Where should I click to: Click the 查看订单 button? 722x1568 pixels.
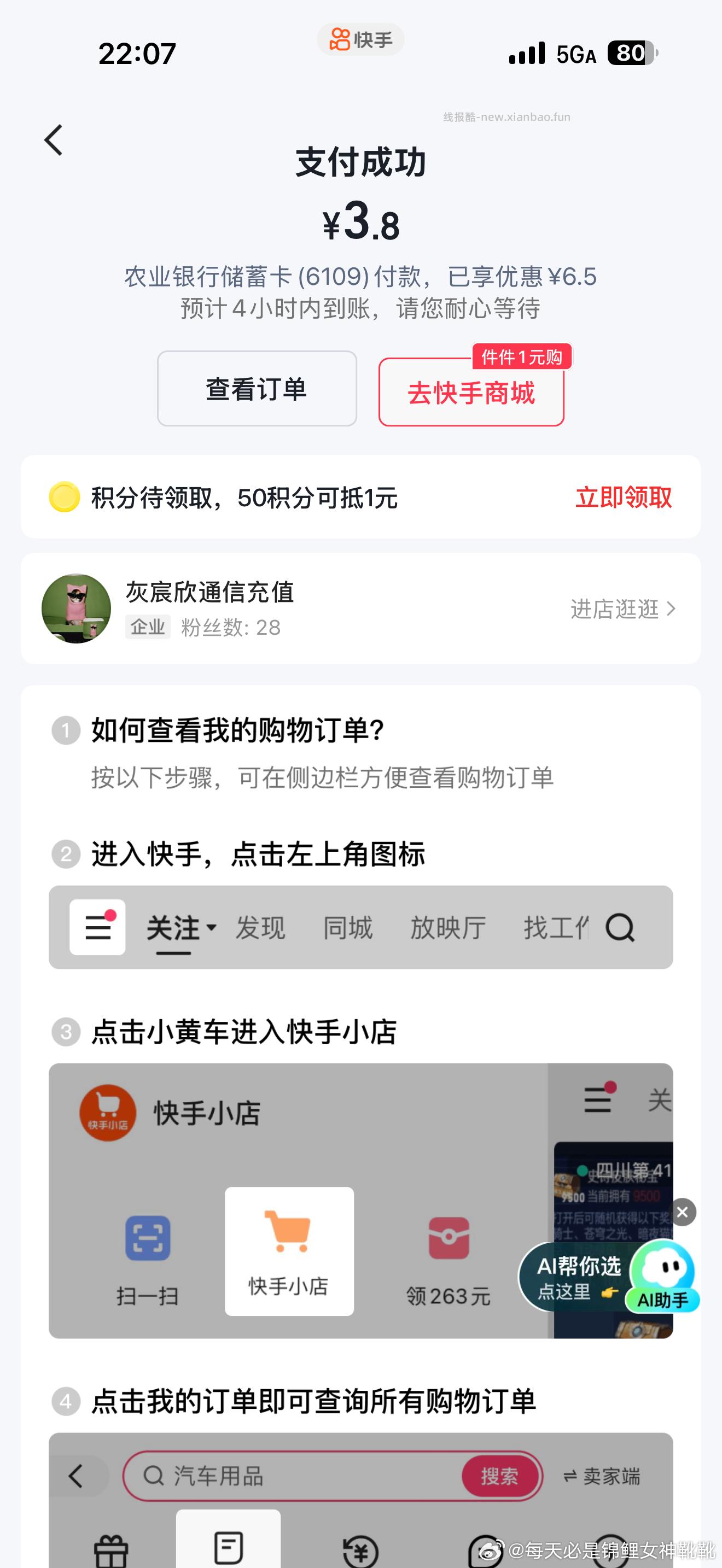pyautogui.click(x=257, y=389)
